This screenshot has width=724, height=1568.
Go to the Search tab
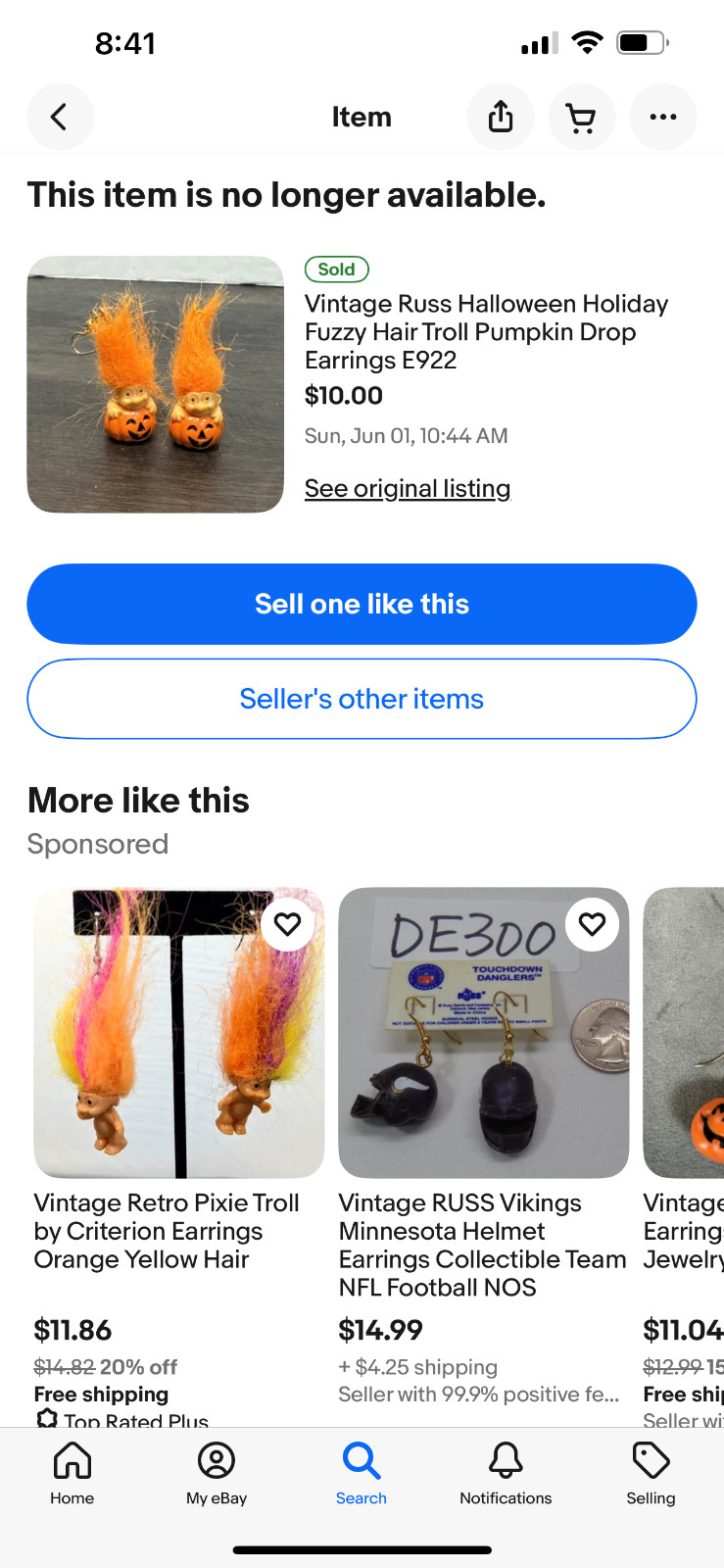pyautogui.click(x=362, y=1472)
